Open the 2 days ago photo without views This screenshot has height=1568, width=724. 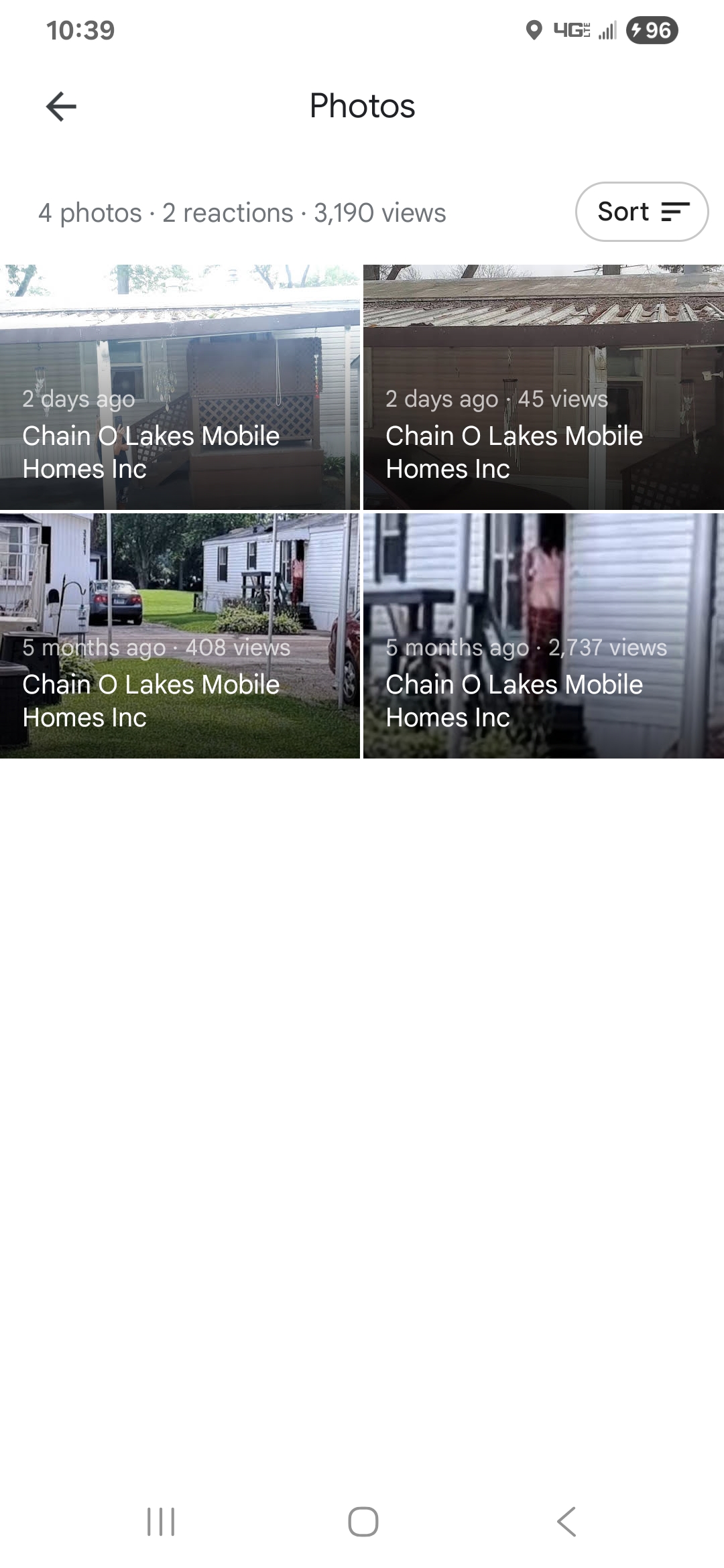[x=180, y=387]
